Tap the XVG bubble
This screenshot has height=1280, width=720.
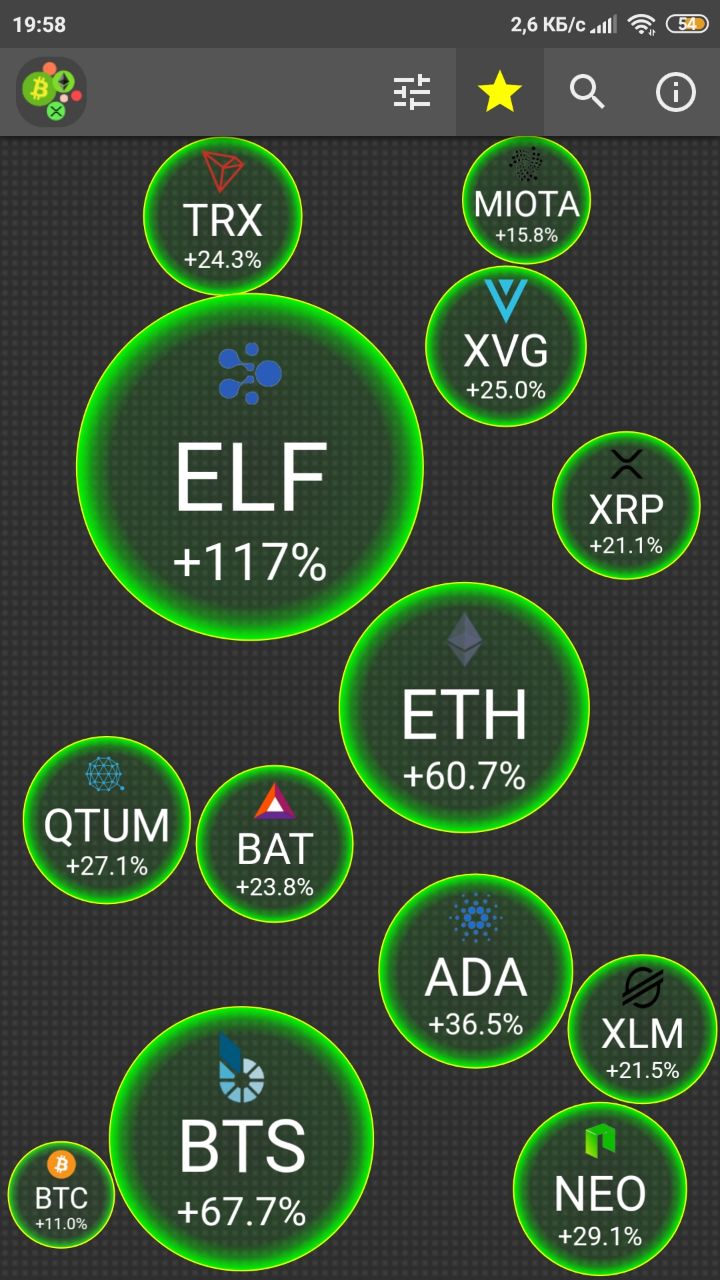pos(506,346)
